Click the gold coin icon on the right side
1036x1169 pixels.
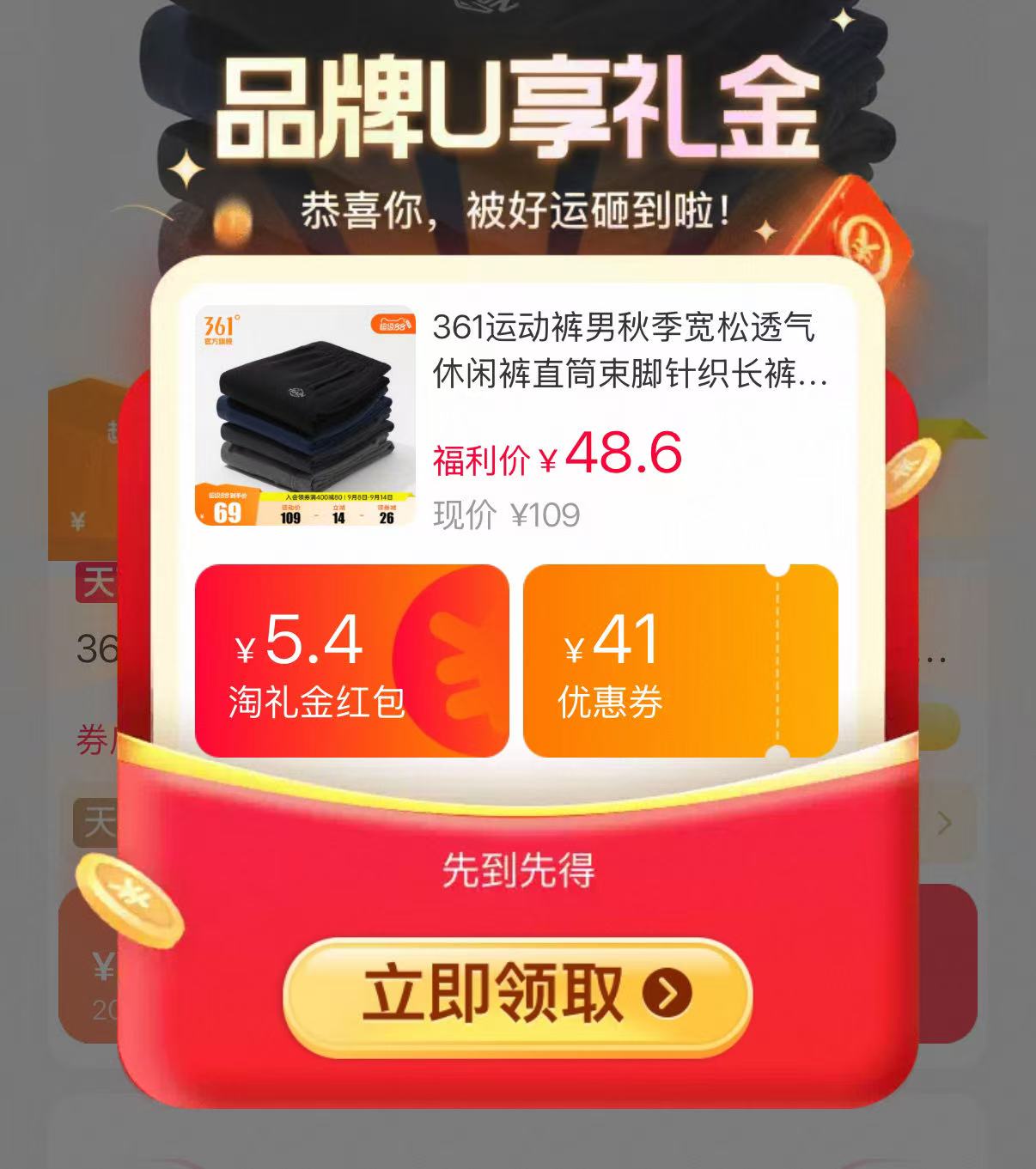pyautogui.click(x=912, y=470)
